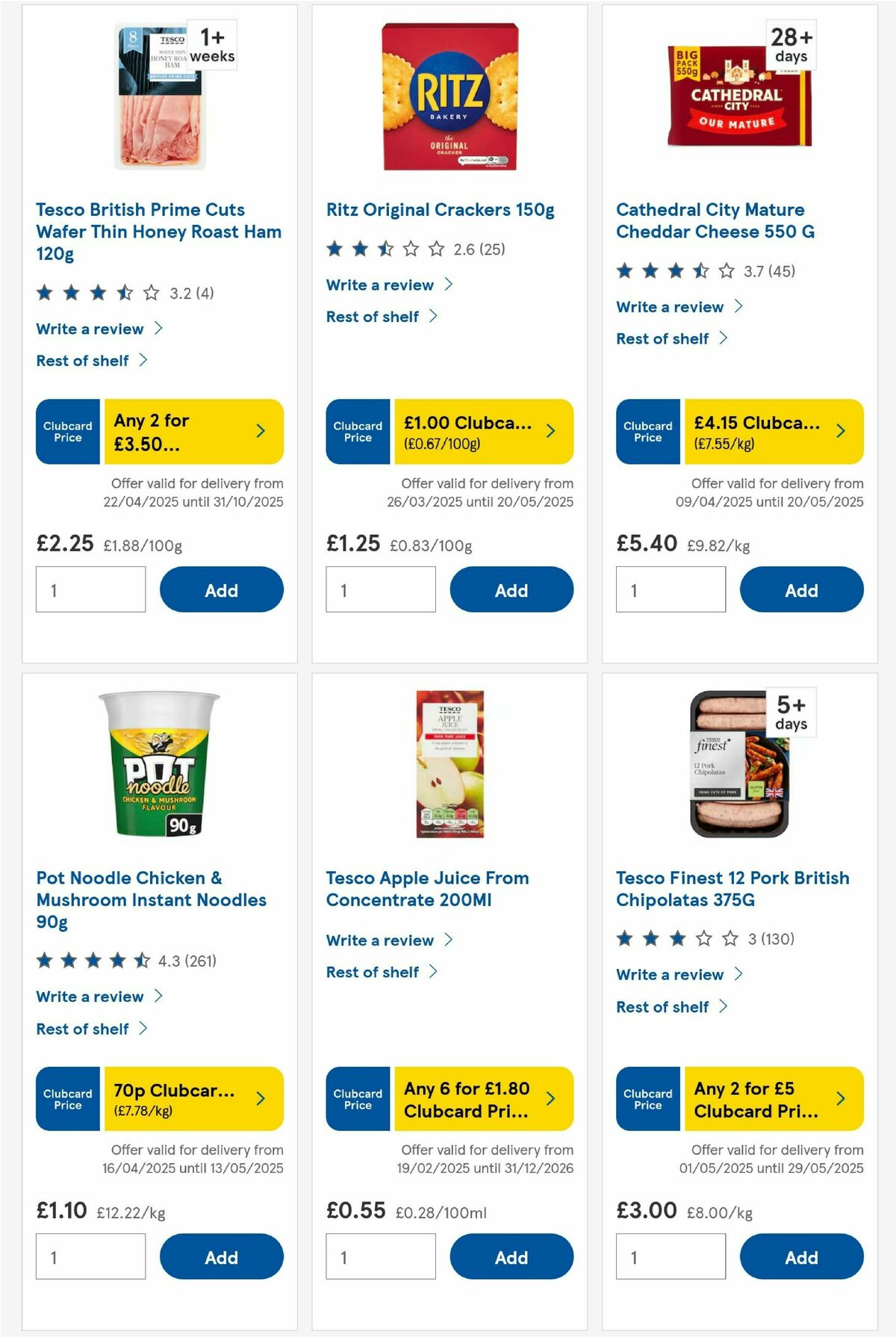Open the Clubcard offer chevron for honey roast ham
Image resolution: width=896 pixels, height=1338 pixels.
point(260,431)
